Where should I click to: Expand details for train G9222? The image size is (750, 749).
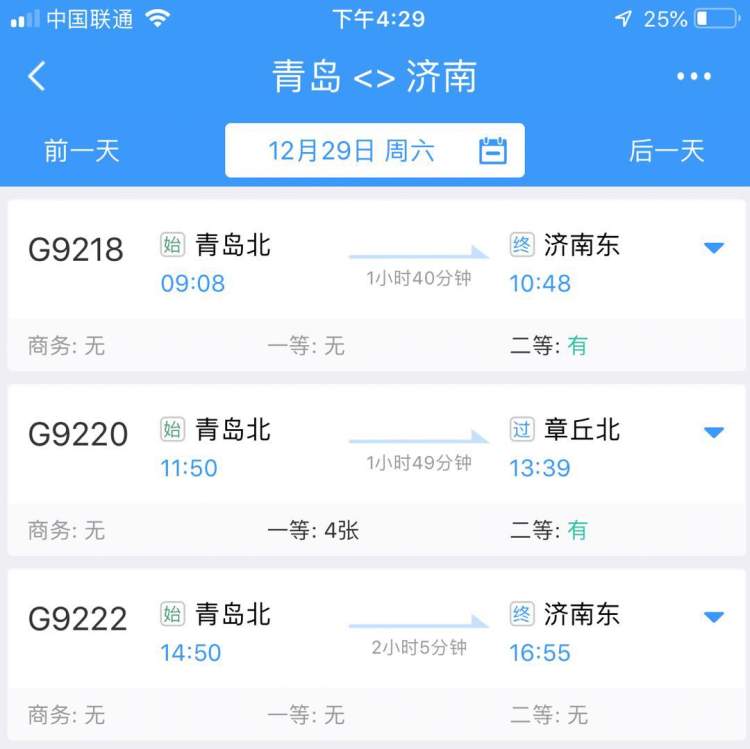[713, 617]
